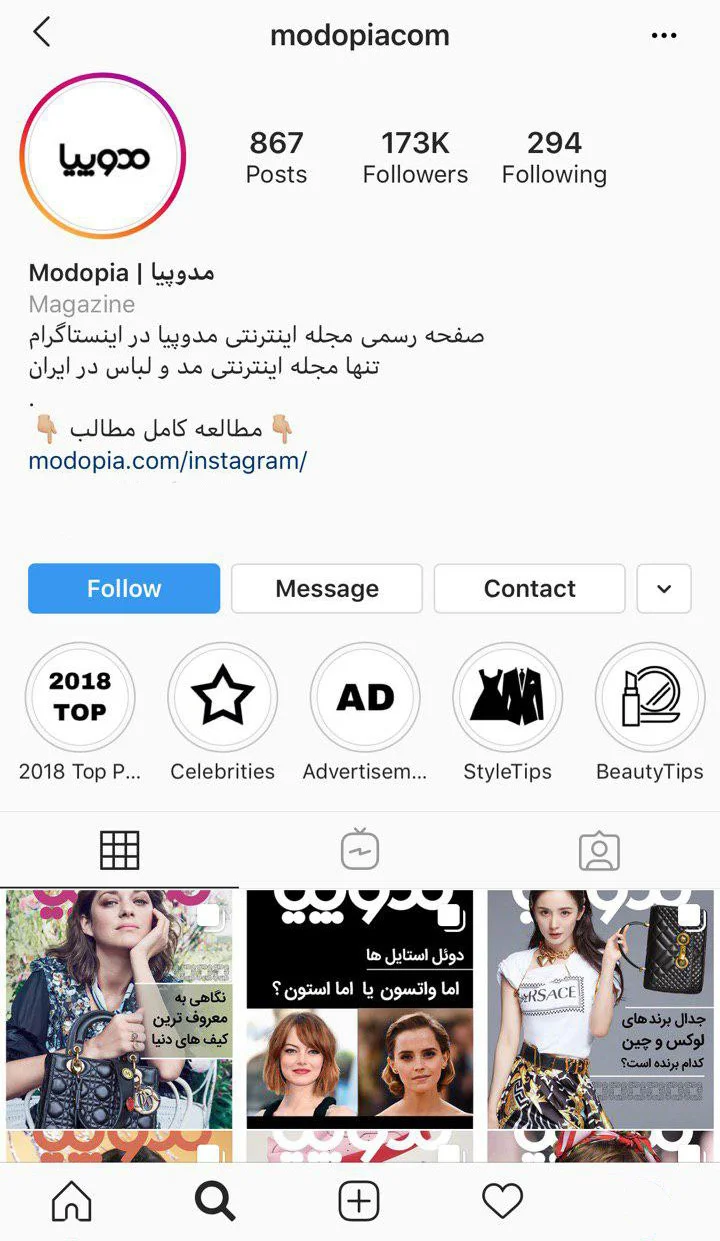Open the posts grid view

point(120,849)
